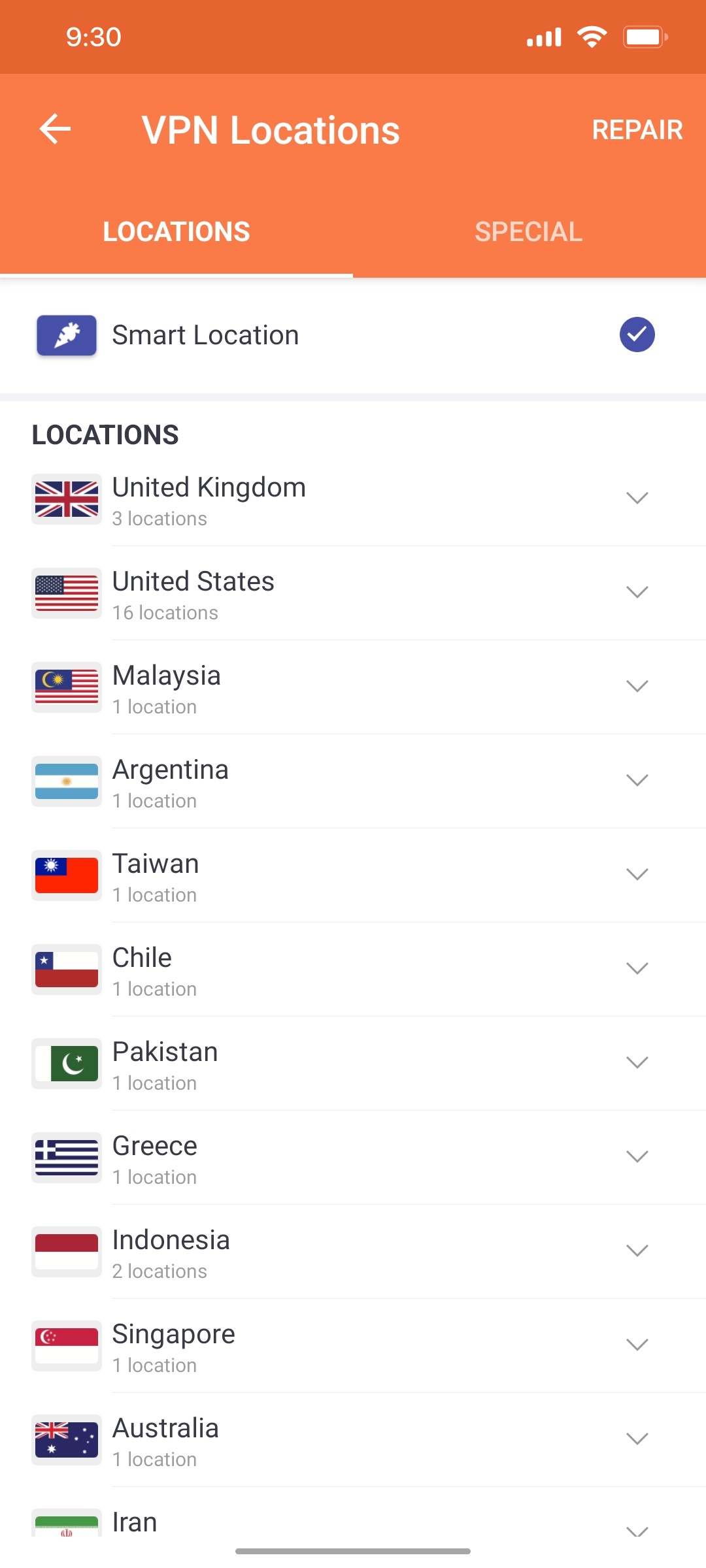
Task: Select the Chile location row
Action: (327, 970)
